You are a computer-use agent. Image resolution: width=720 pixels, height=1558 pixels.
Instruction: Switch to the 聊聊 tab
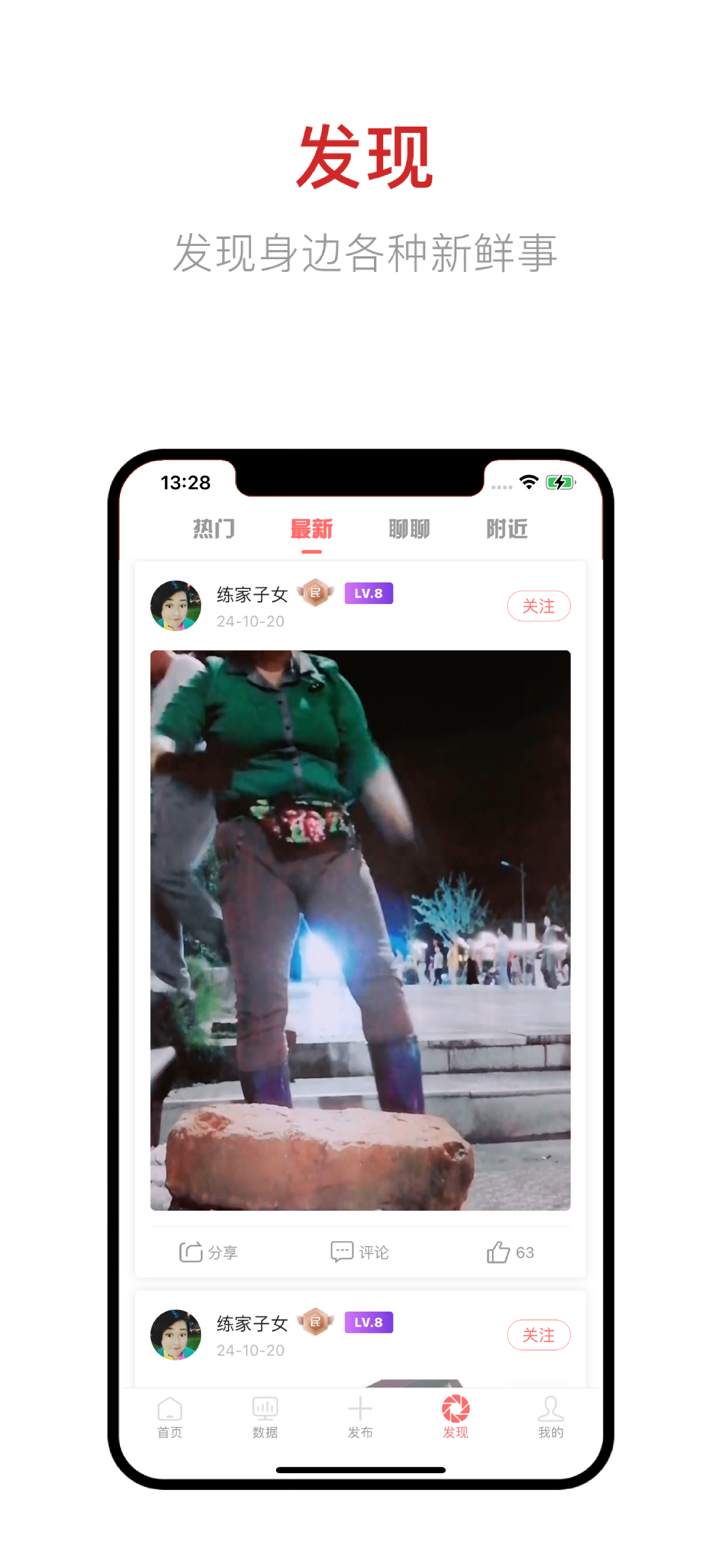coord(408,529)
